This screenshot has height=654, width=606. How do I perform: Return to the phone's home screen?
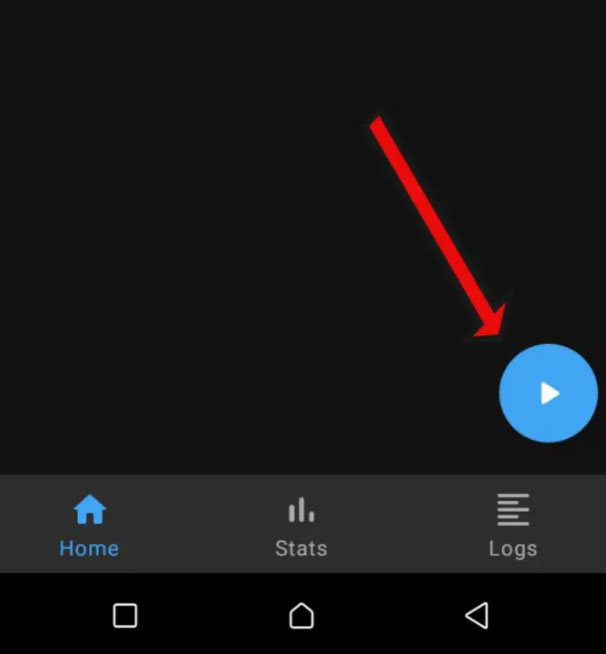click(301, 615)
